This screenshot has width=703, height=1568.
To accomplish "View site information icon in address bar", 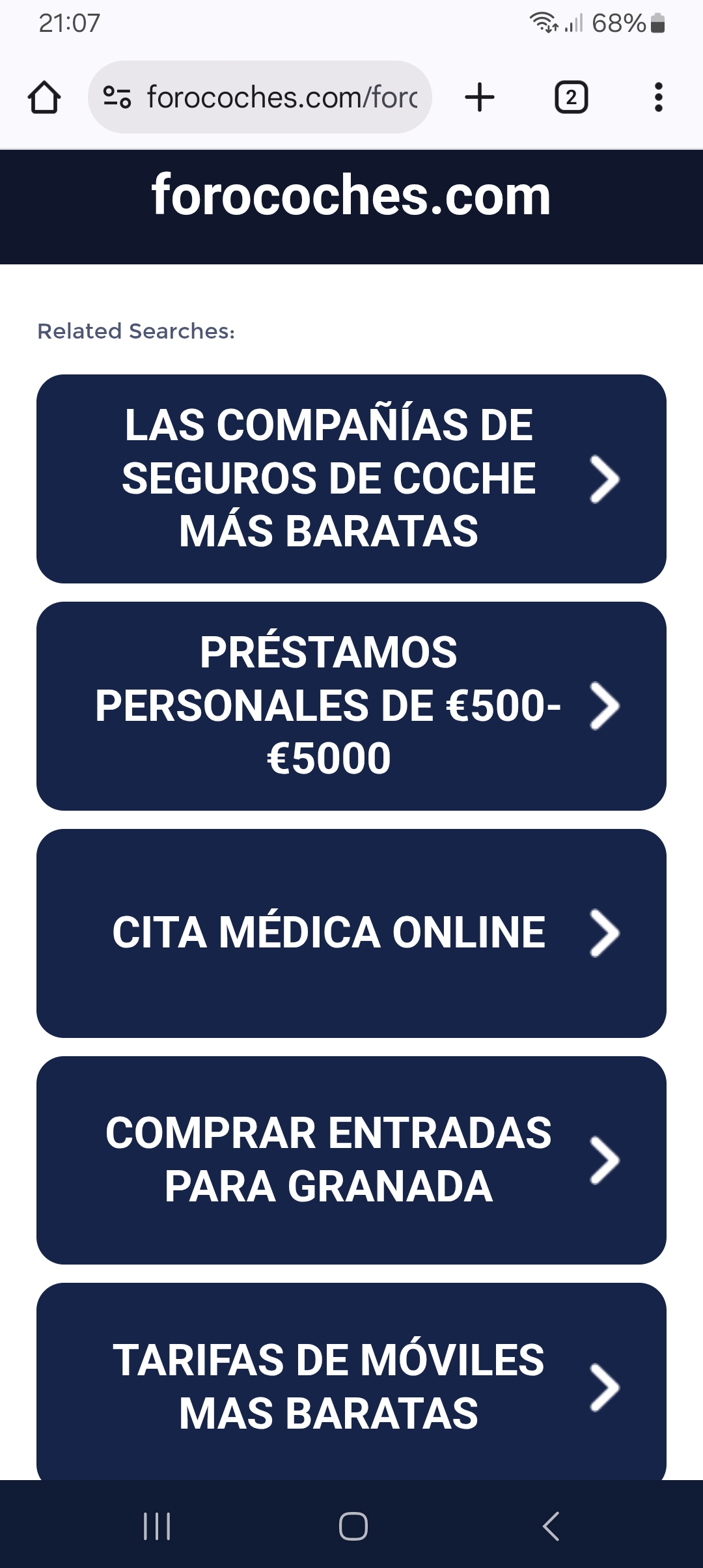I will coord(117,98).
